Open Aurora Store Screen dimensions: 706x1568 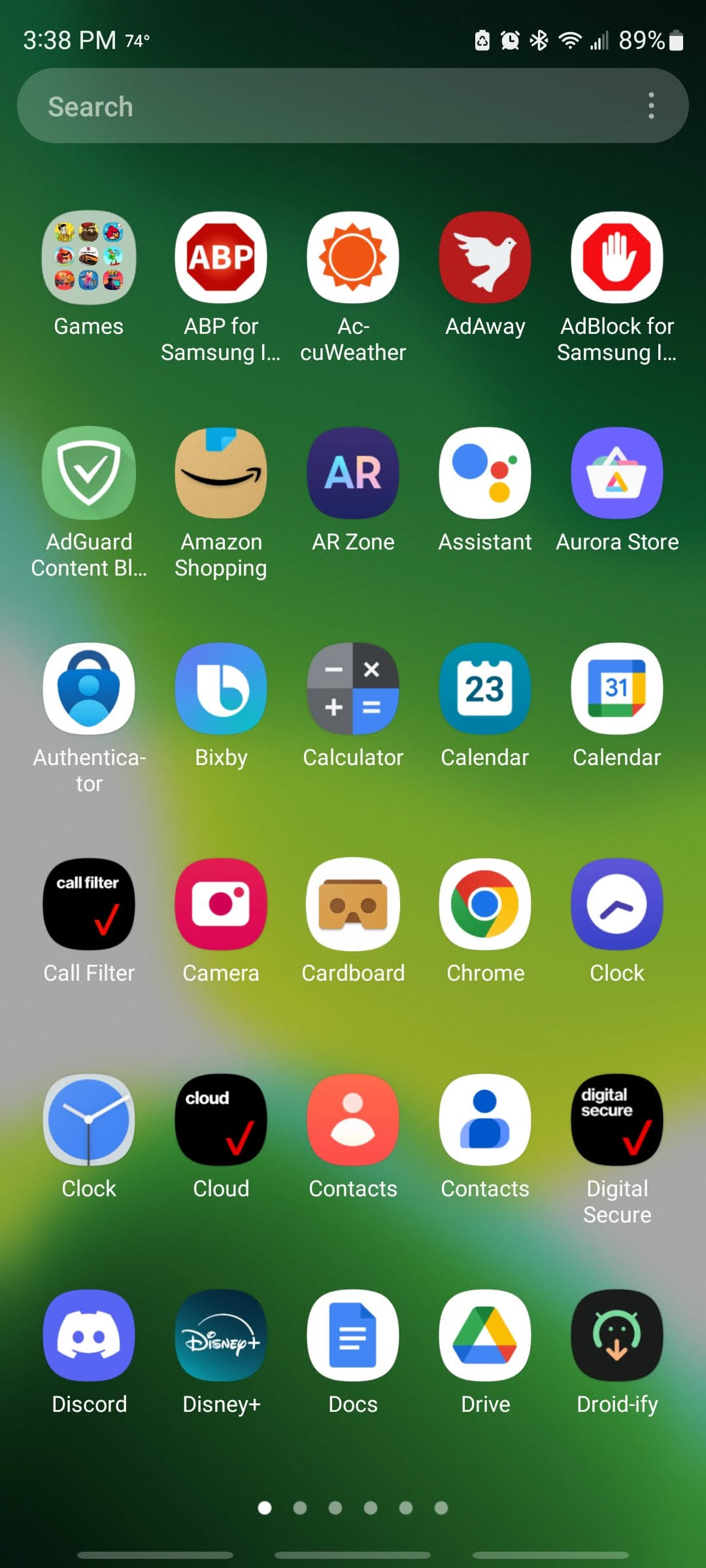tap(617, 473)
